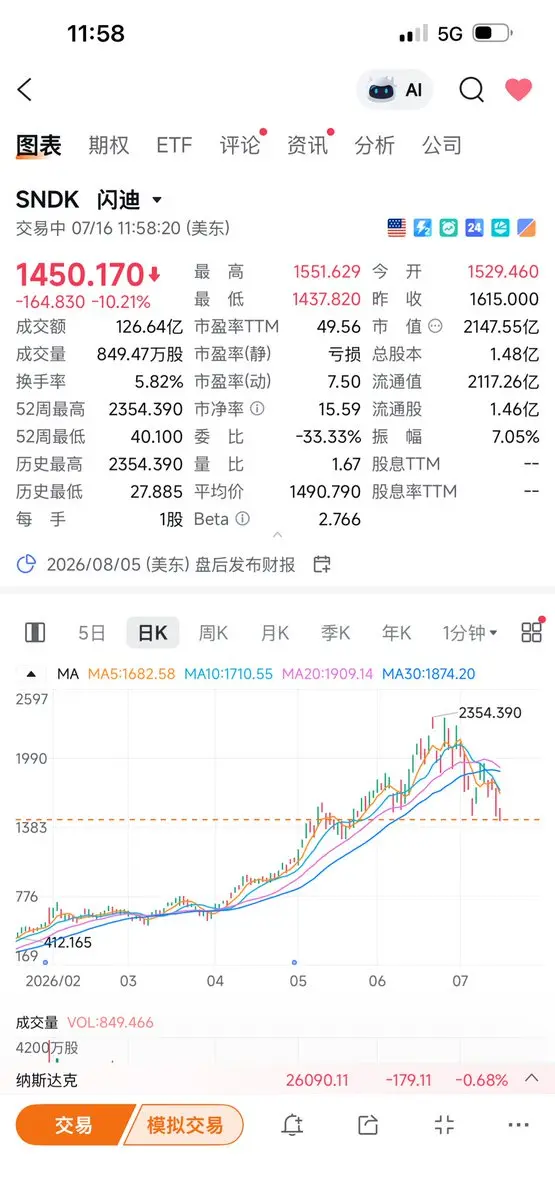The width and height of the screenshot is (555, 1200).
Task: Open the search magnifier icon
Action: point(471,90)
